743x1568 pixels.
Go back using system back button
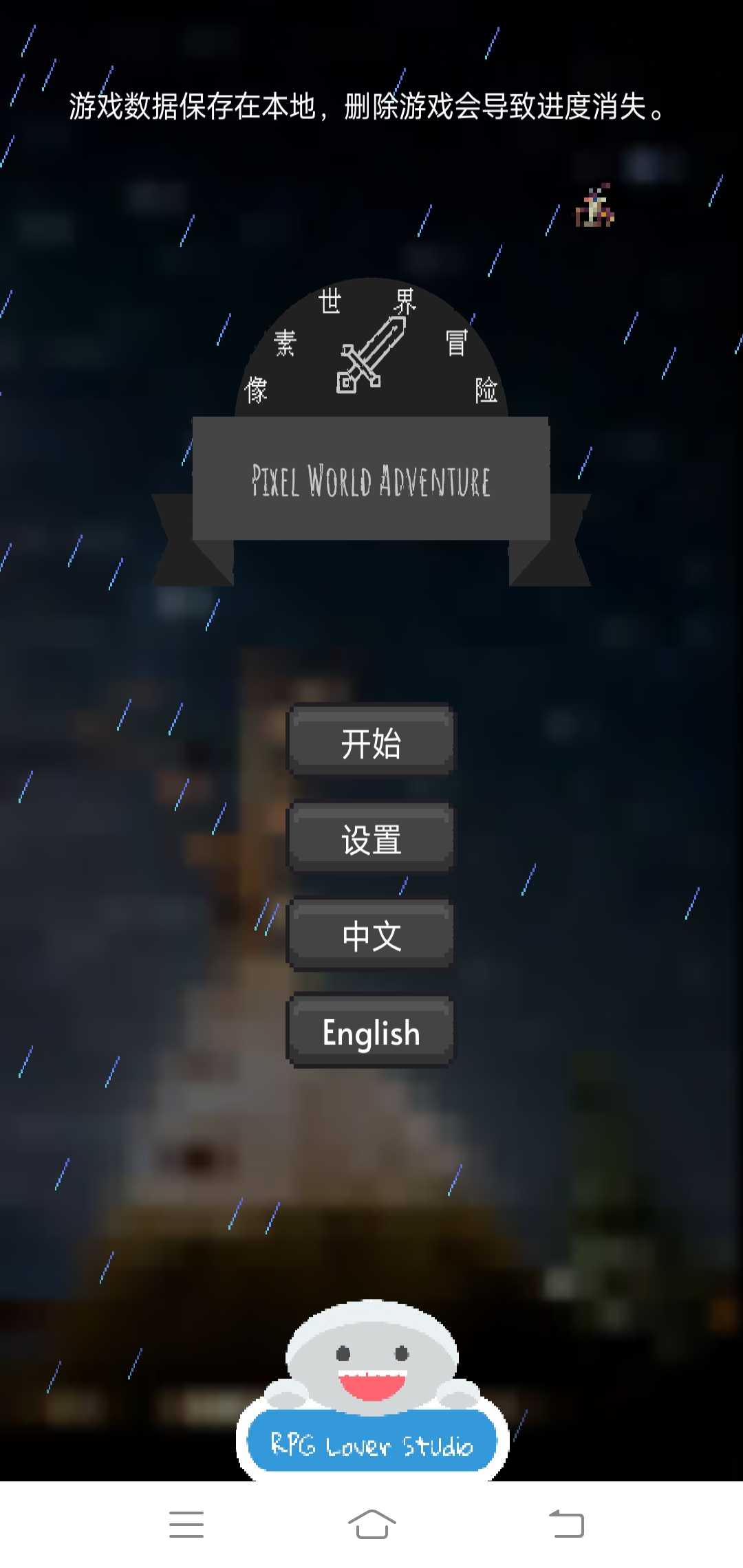pyautogui.click(x=566, y=1523)
